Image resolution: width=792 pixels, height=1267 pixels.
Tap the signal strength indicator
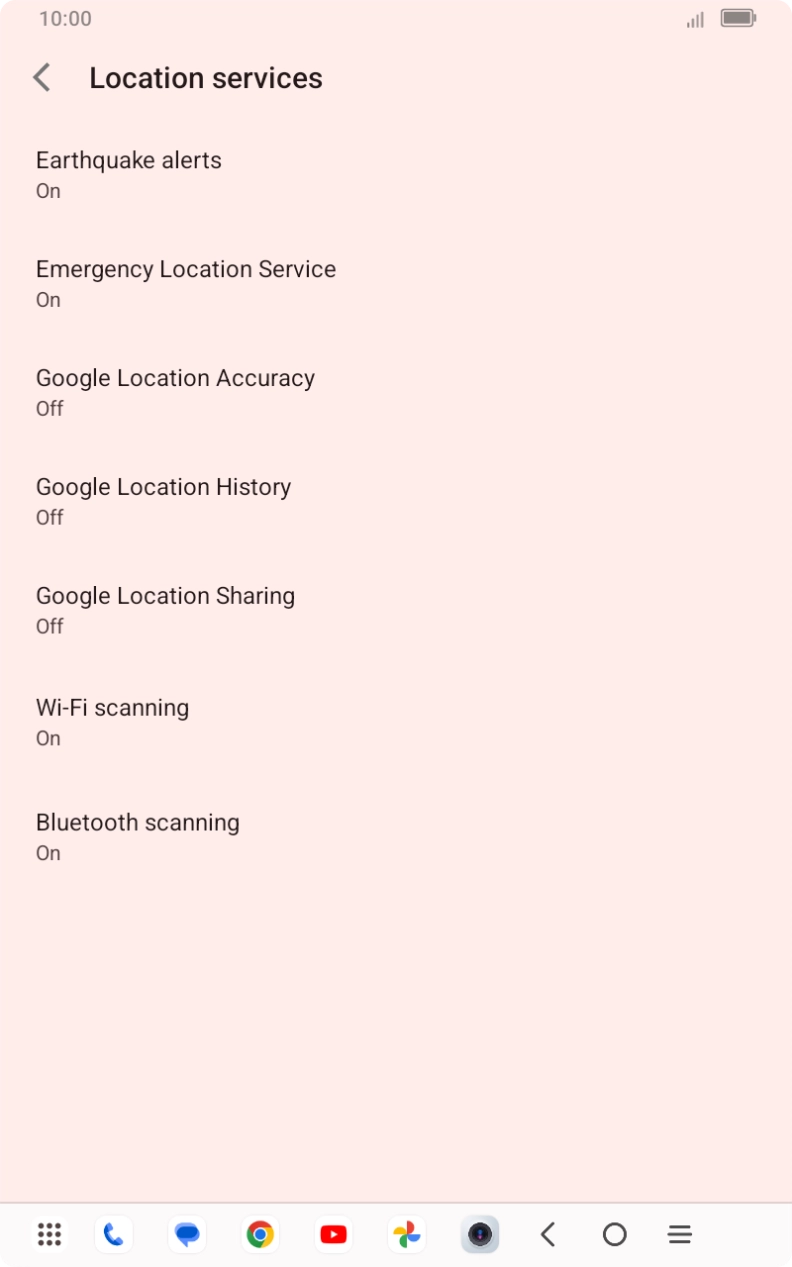tap(694, 18)
